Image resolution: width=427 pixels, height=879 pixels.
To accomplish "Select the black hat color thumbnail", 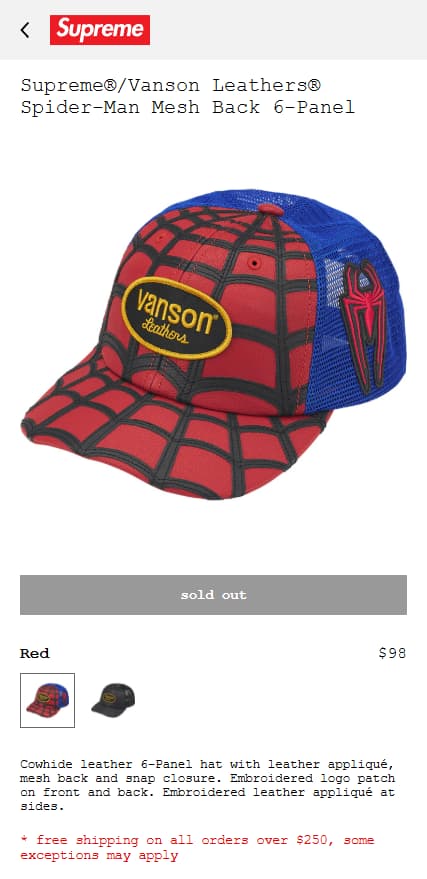I will tap(113, 700).
